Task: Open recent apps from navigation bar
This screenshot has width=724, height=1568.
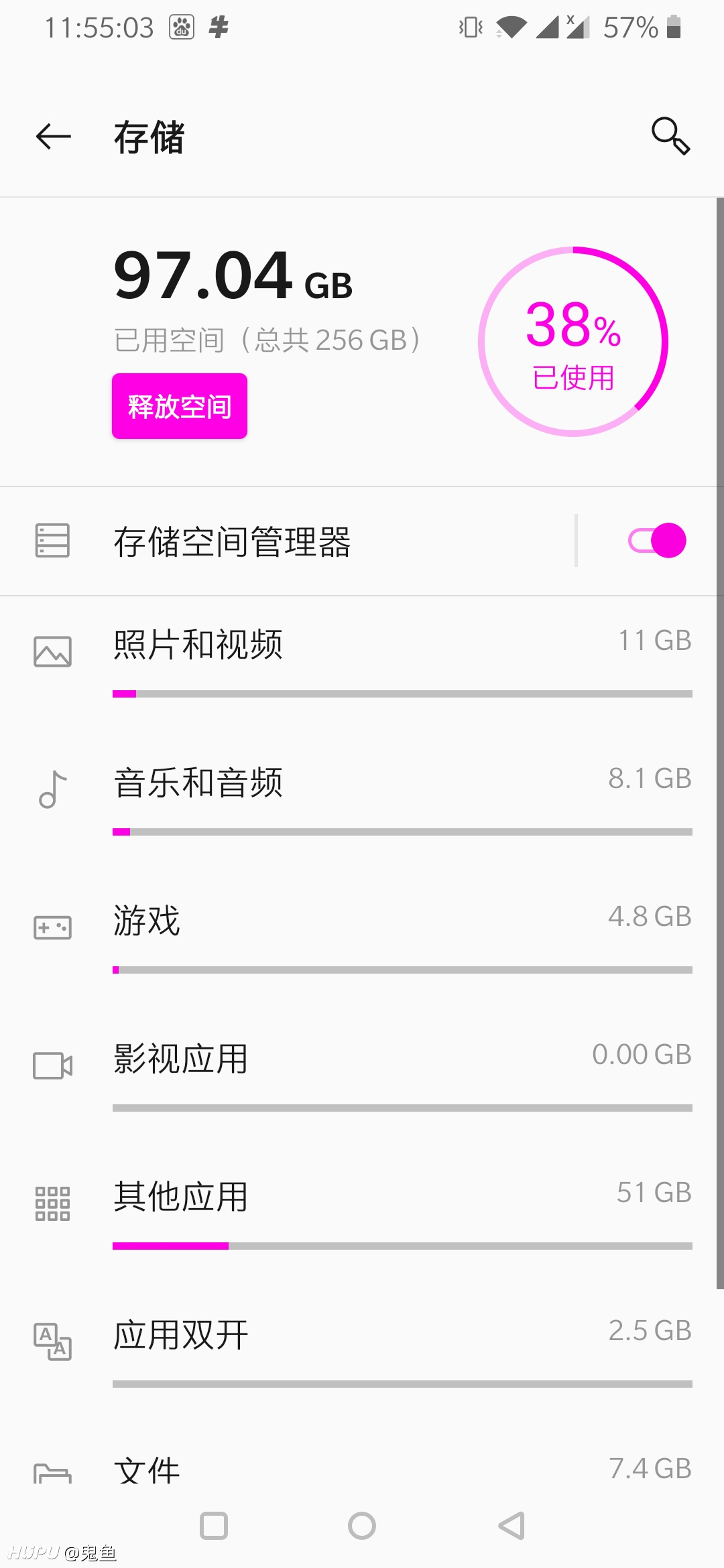Action: pos(214,1526)
